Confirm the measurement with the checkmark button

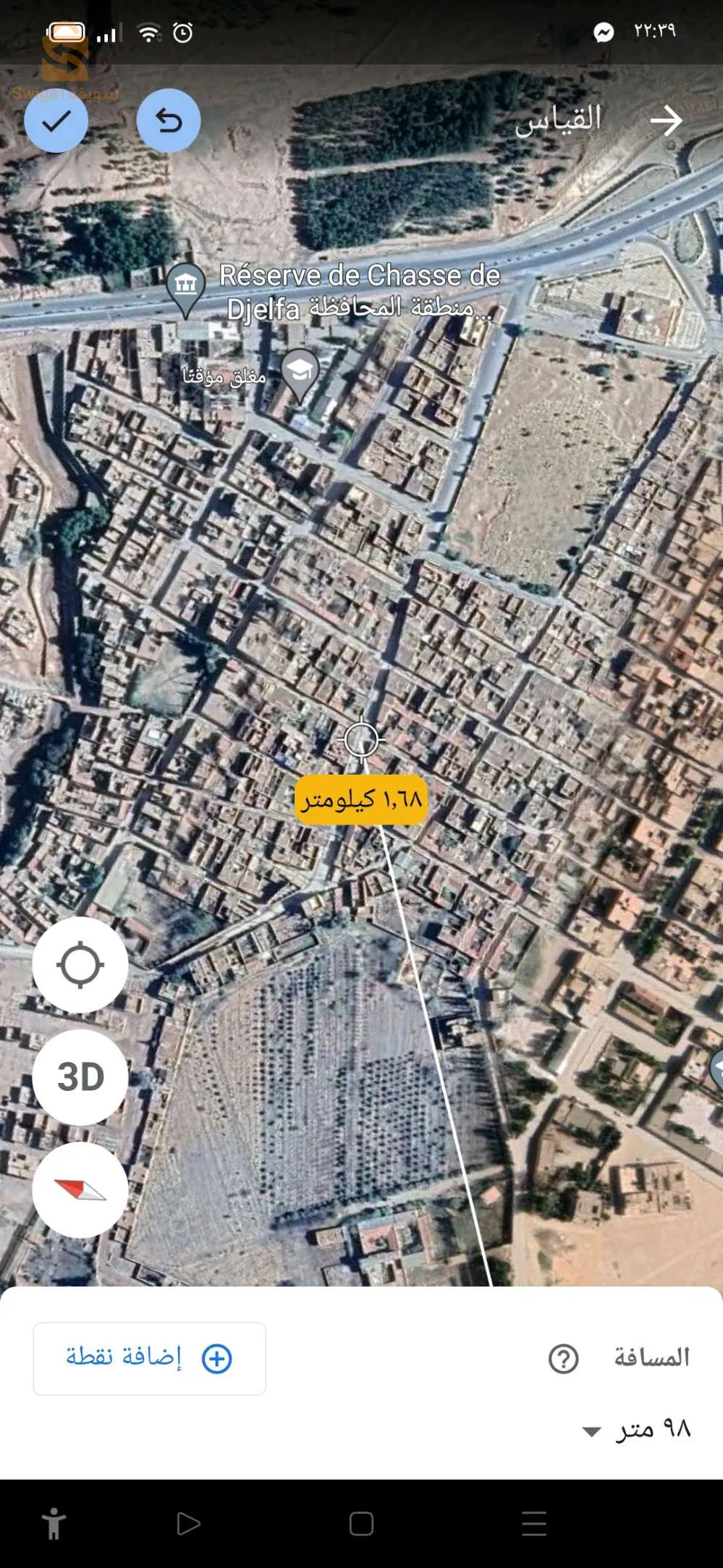56,121
